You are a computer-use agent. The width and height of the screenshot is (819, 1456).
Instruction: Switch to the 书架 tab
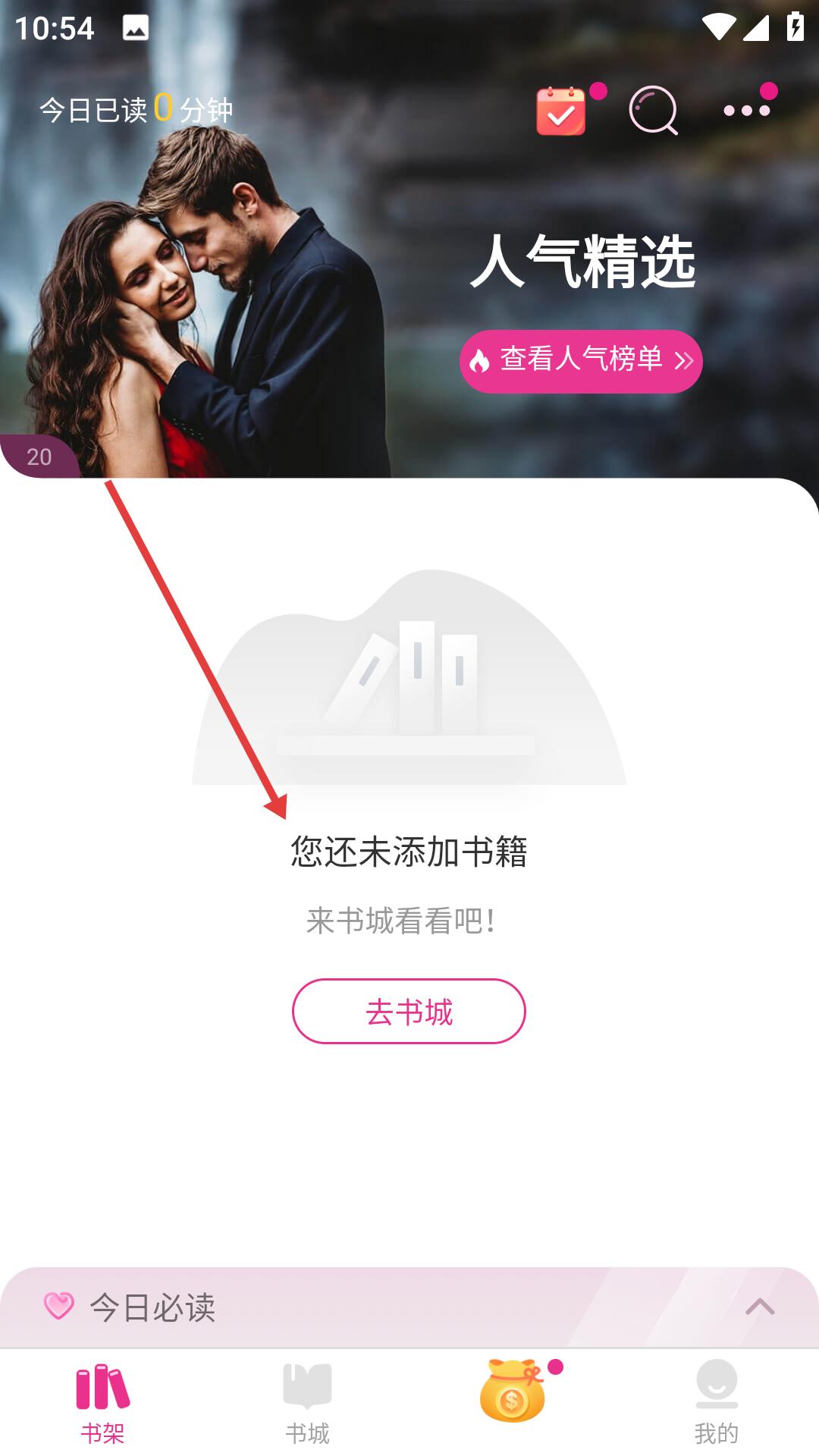tap(102, 1404)
